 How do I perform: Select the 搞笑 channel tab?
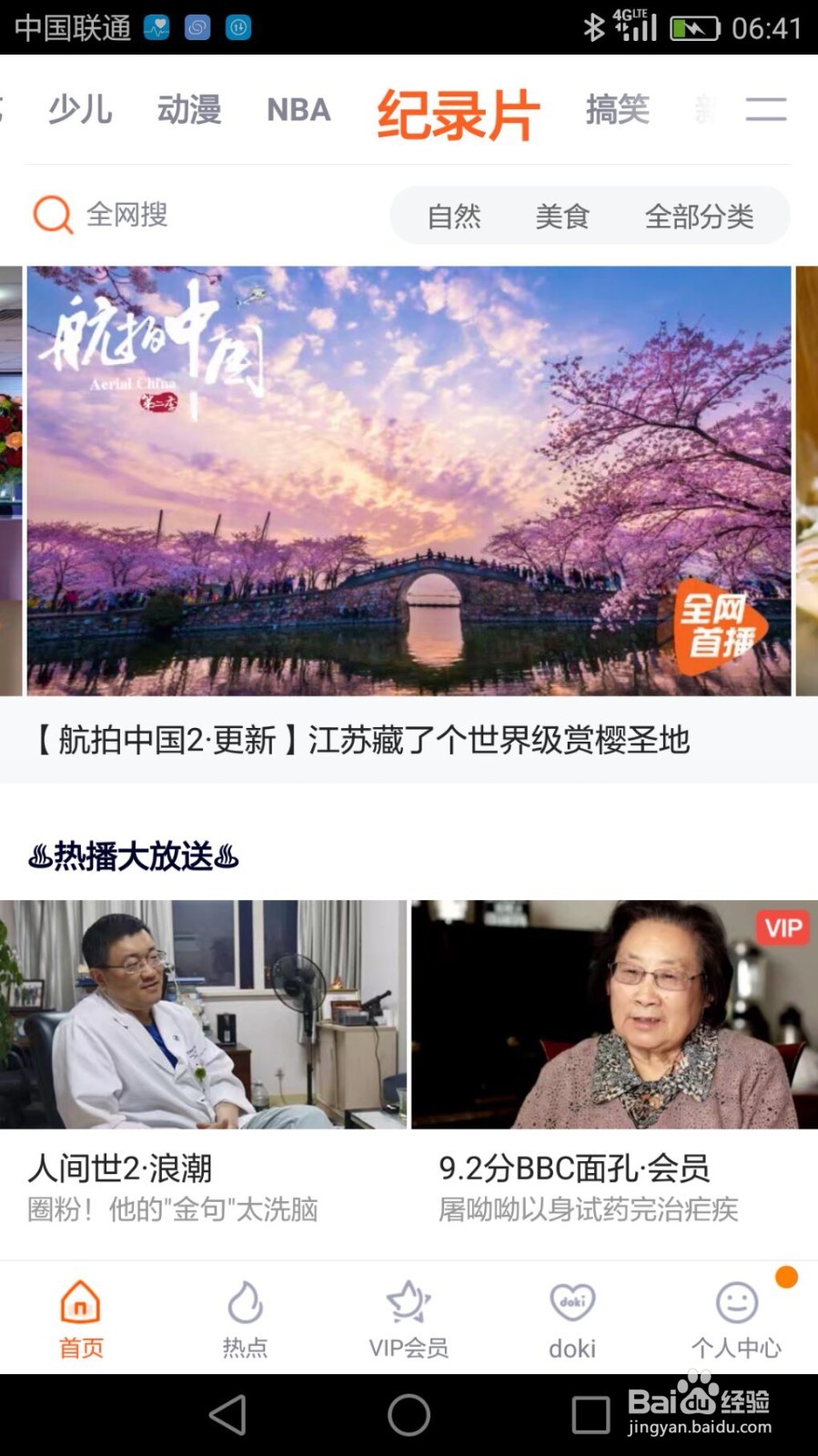[617, 110]
